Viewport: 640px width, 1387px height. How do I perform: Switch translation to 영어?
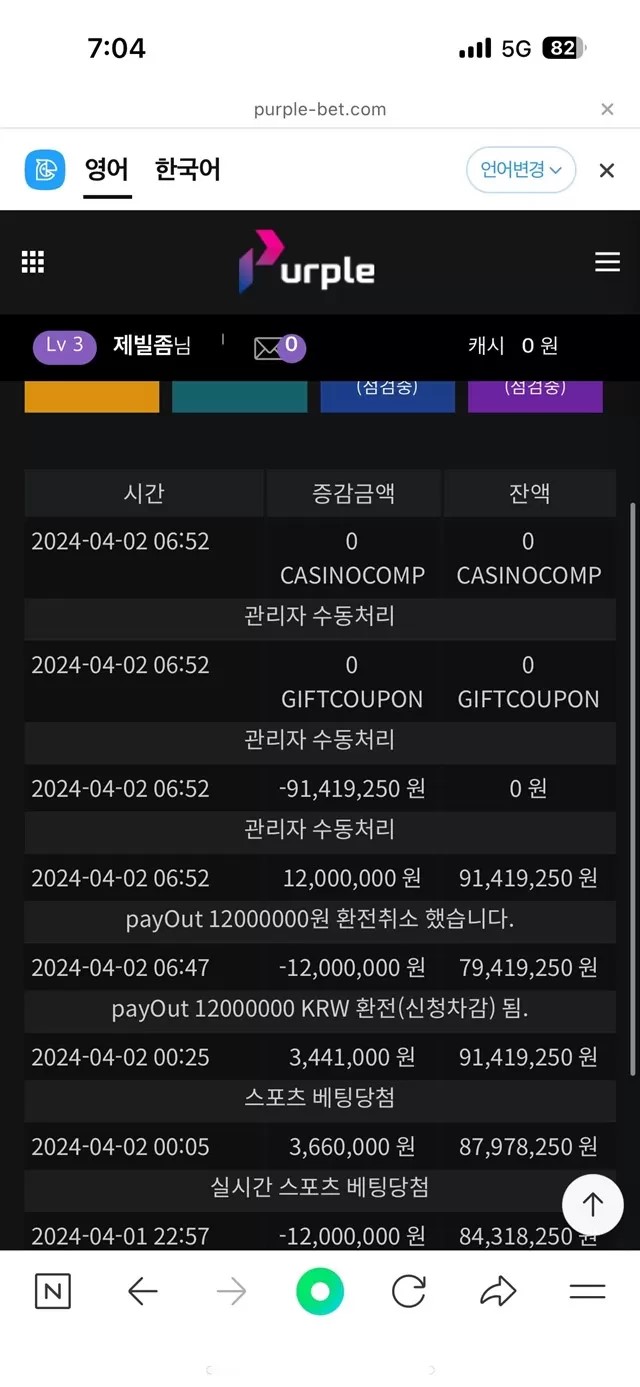tap(107, 170)
